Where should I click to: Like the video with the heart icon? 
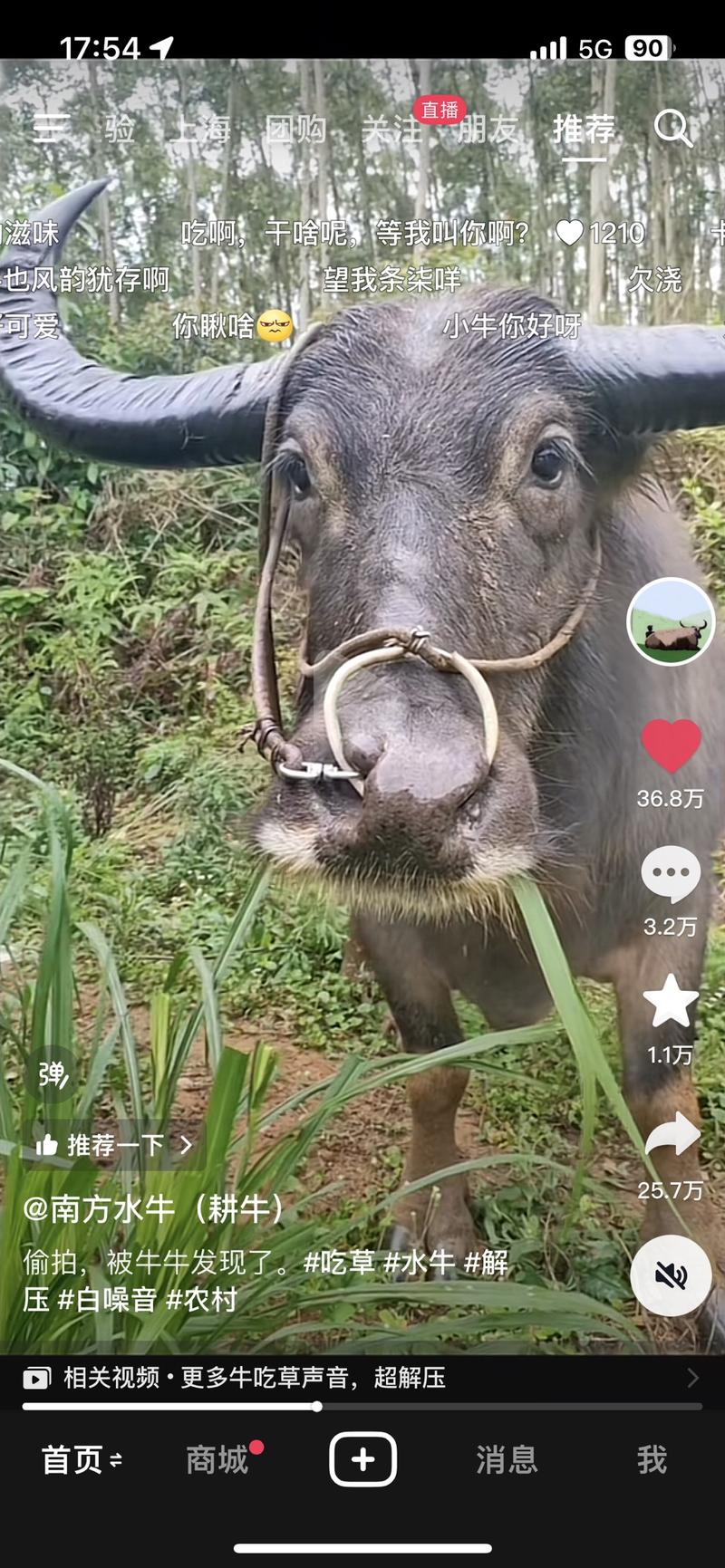(x=671, y=746)
